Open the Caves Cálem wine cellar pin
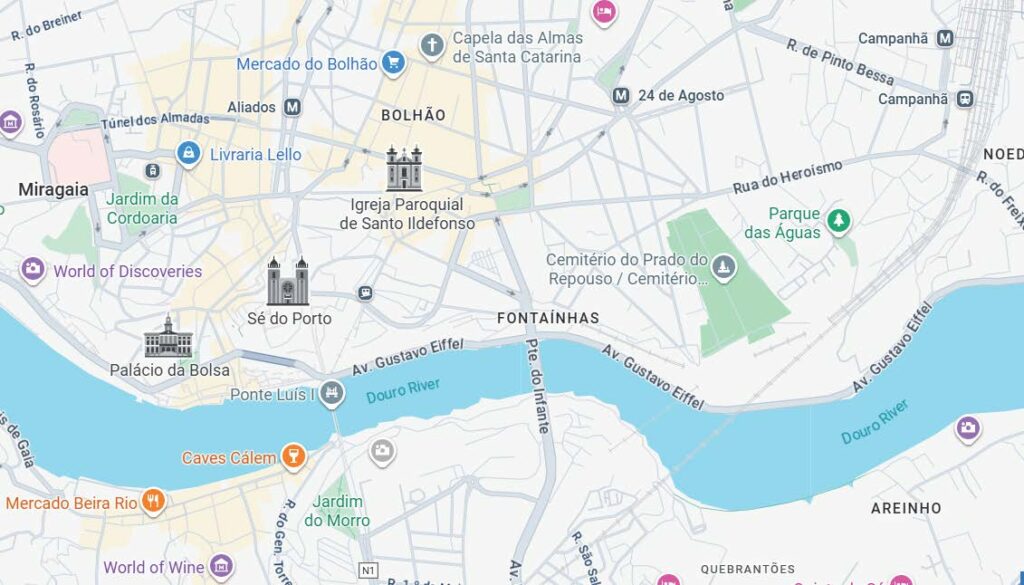The image size is (1024, 585). (292, 457)
